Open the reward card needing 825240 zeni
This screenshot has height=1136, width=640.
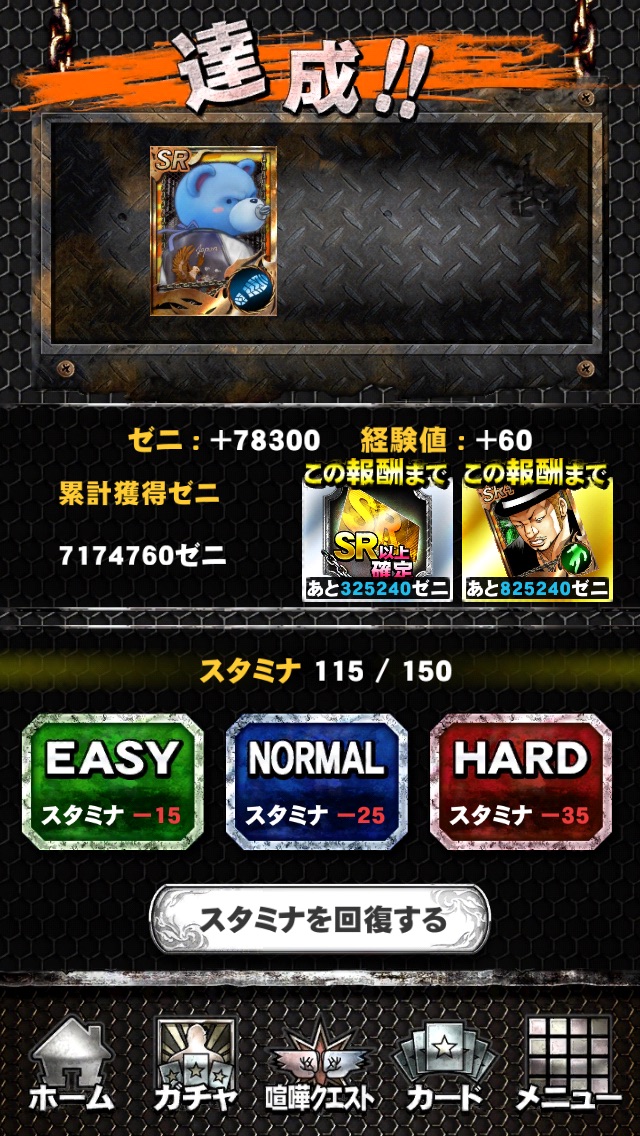[537, 540]
